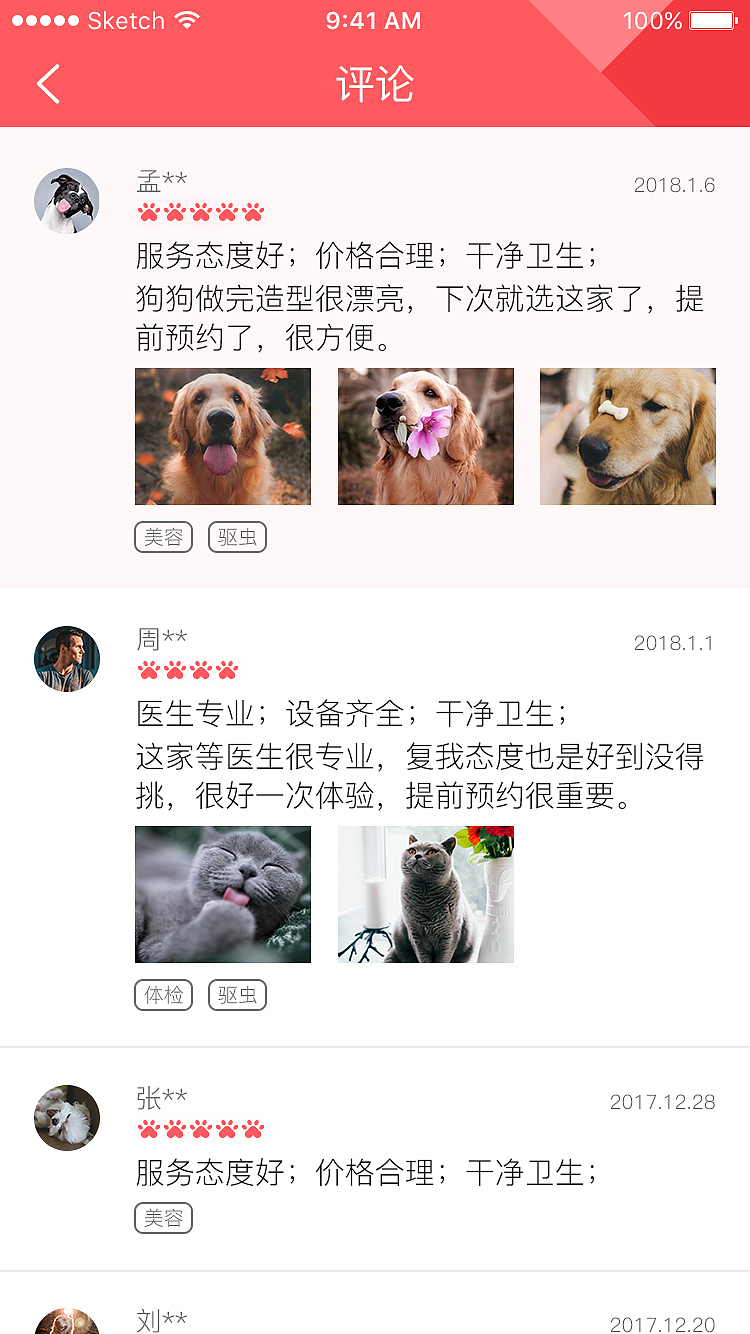Tap the 体检 tag on 周** review
The width and height of the screenshot is (750, 1334).
[x=163, y=995]
